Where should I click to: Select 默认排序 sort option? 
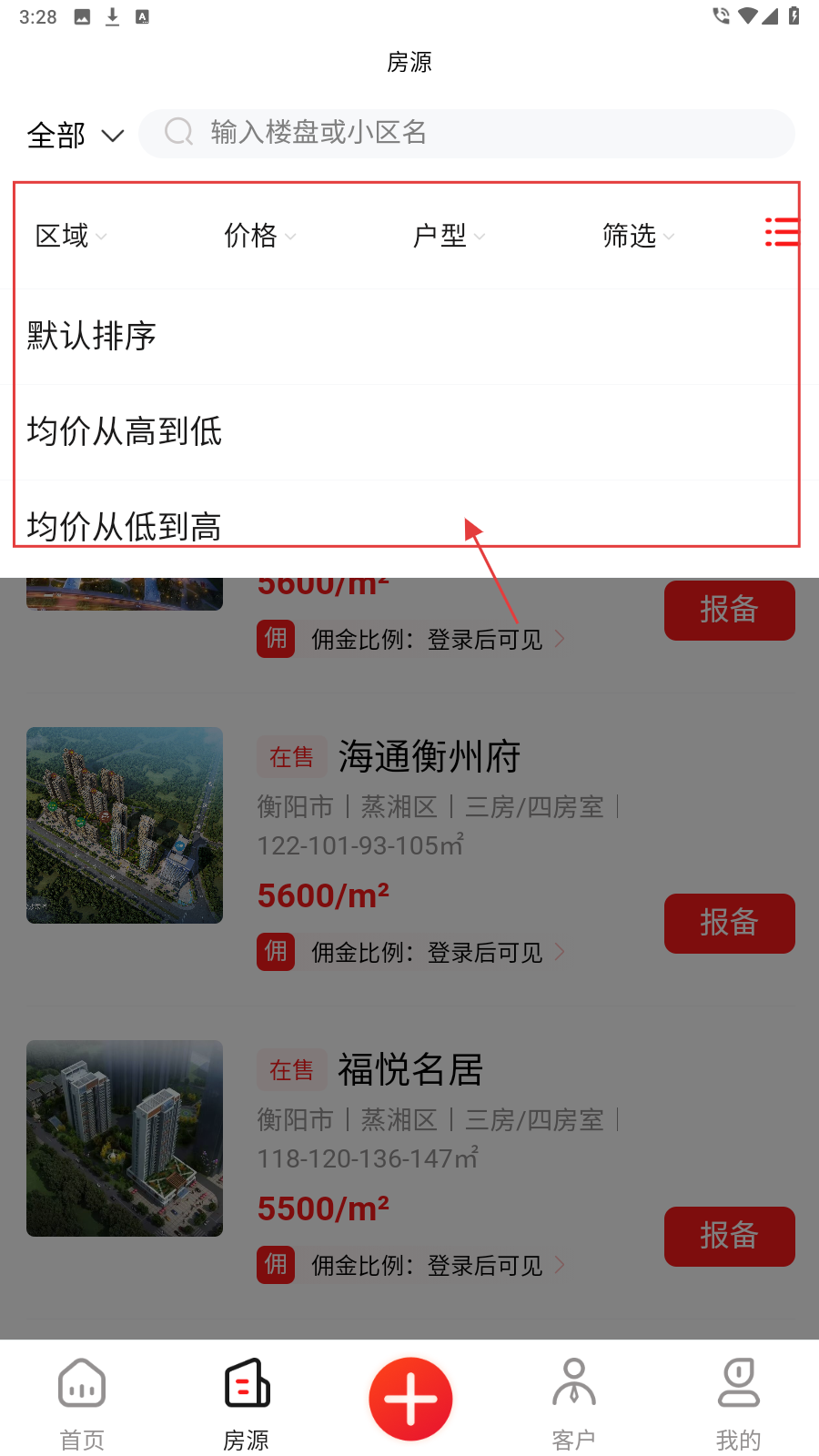click(x=92, y=336)
